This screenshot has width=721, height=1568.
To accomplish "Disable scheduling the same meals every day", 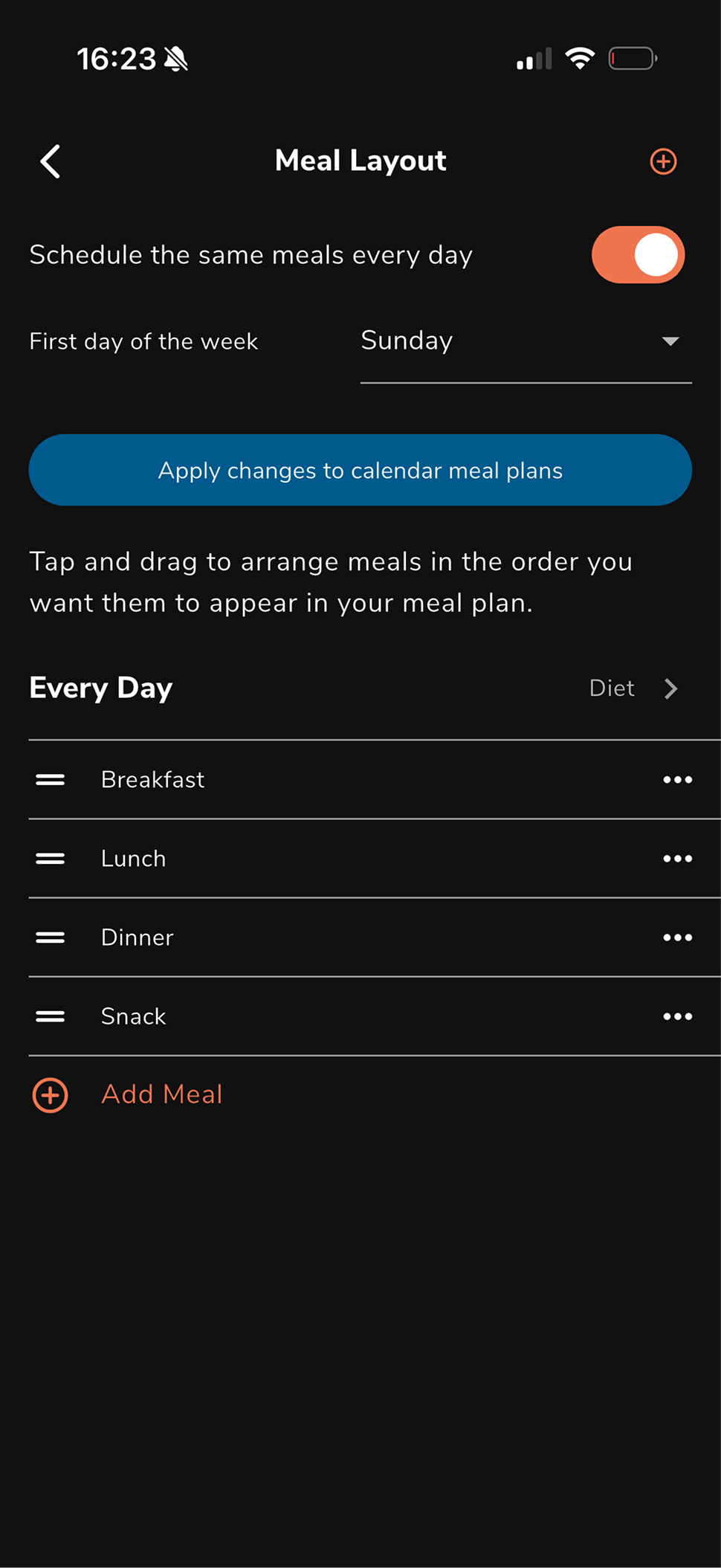I will click(638, 254).
